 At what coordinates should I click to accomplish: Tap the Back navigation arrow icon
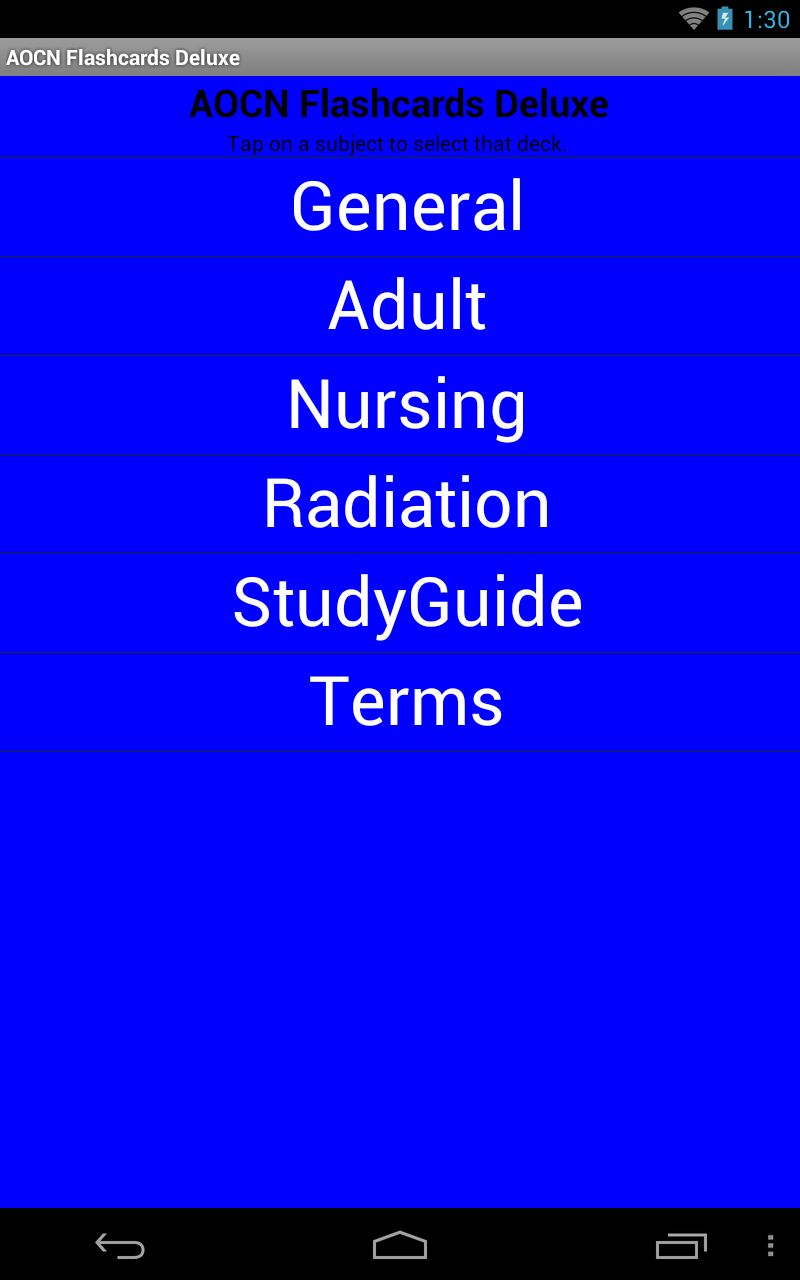(x=119, y=1246)
